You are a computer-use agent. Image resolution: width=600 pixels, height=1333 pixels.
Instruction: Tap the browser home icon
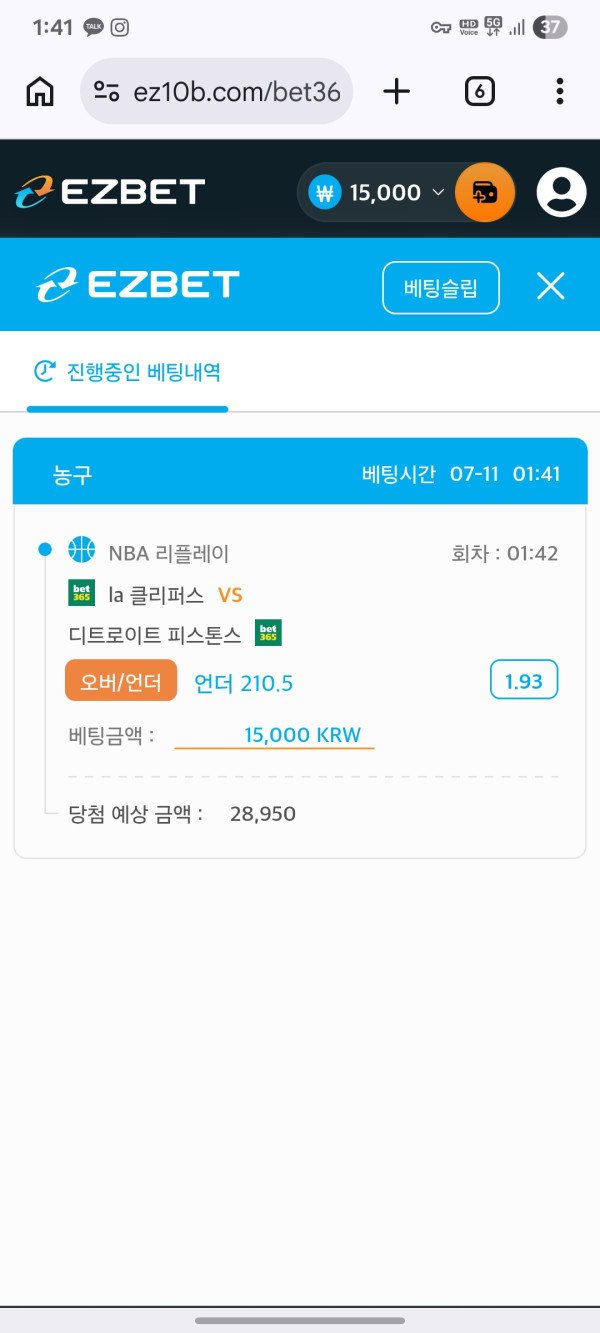point(40,92)
